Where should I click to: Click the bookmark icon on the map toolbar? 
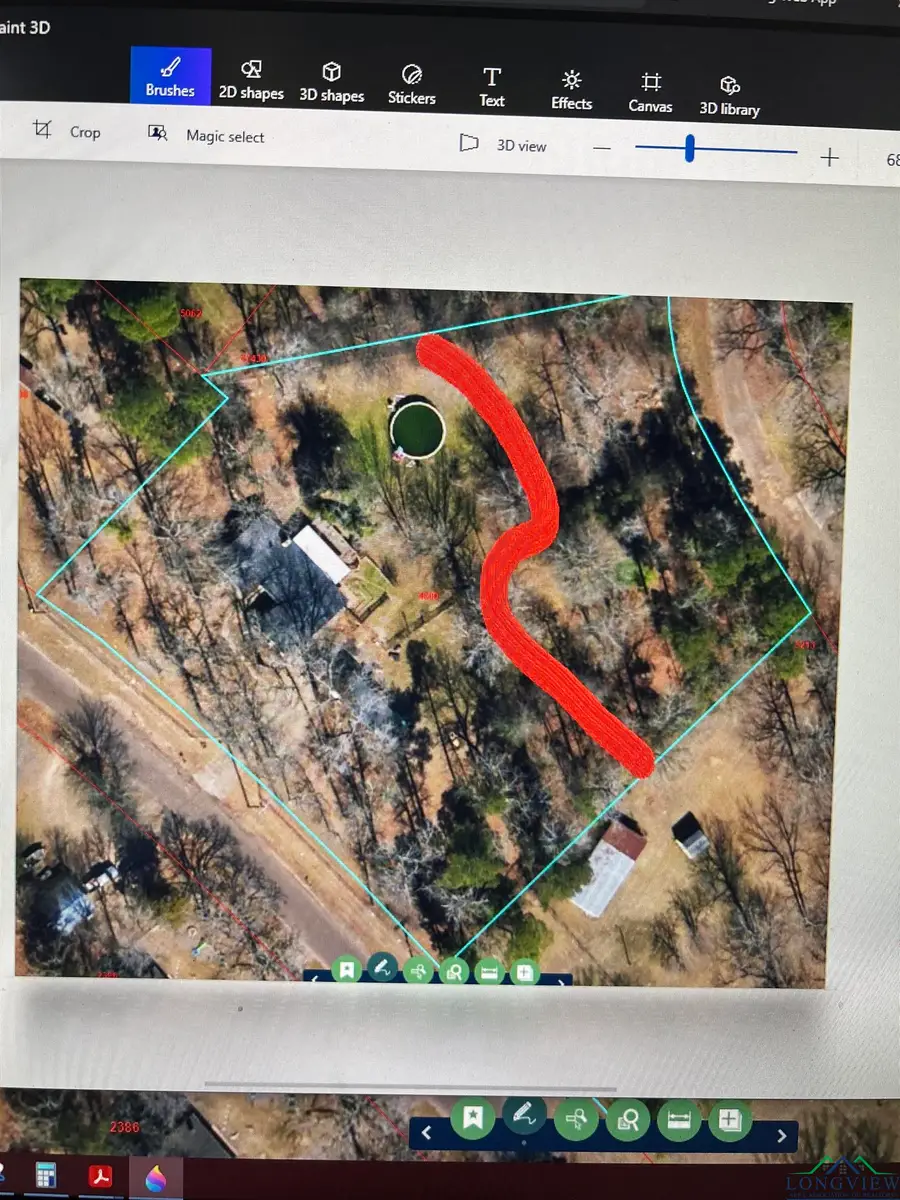click(473, 1120)
